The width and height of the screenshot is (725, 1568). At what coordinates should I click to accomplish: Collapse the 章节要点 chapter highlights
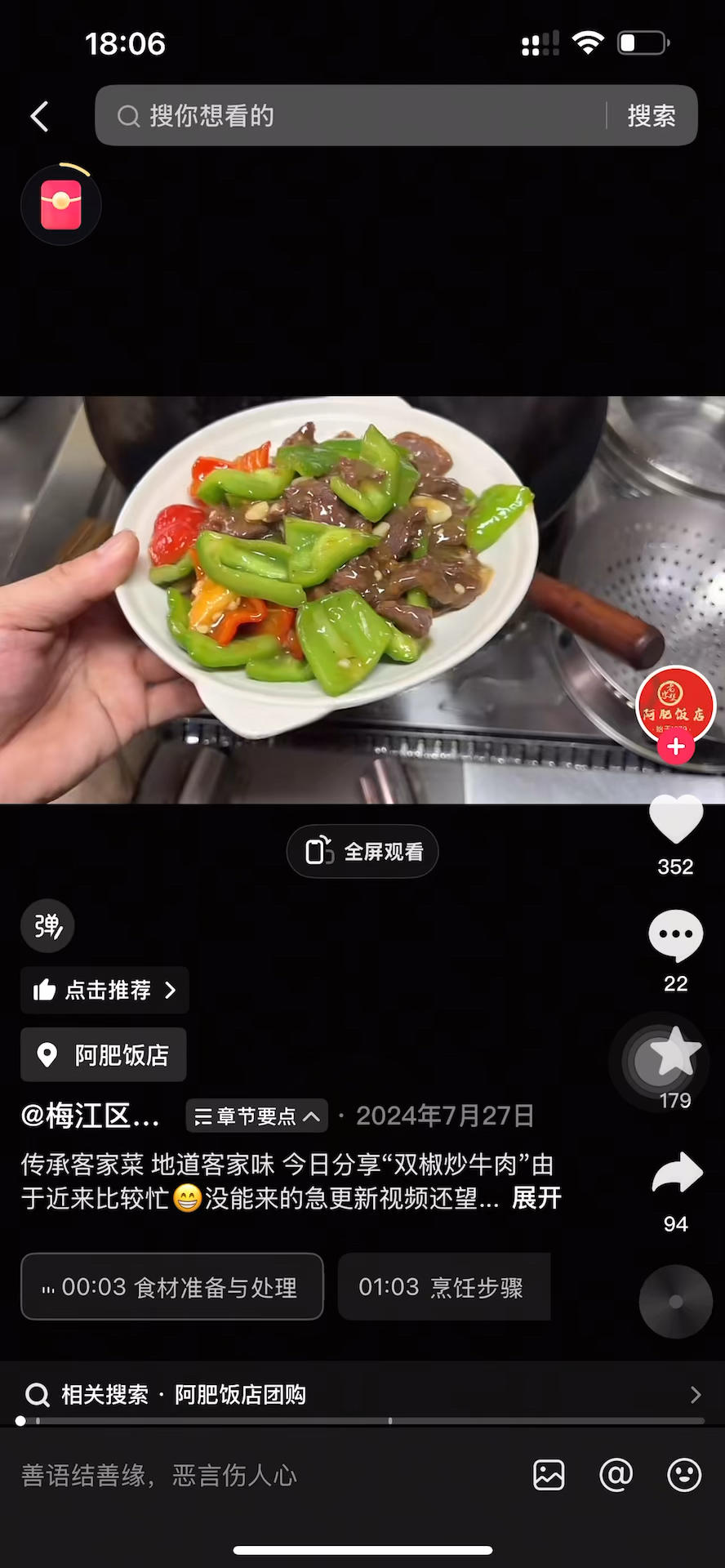click(x=257, y=1116)
